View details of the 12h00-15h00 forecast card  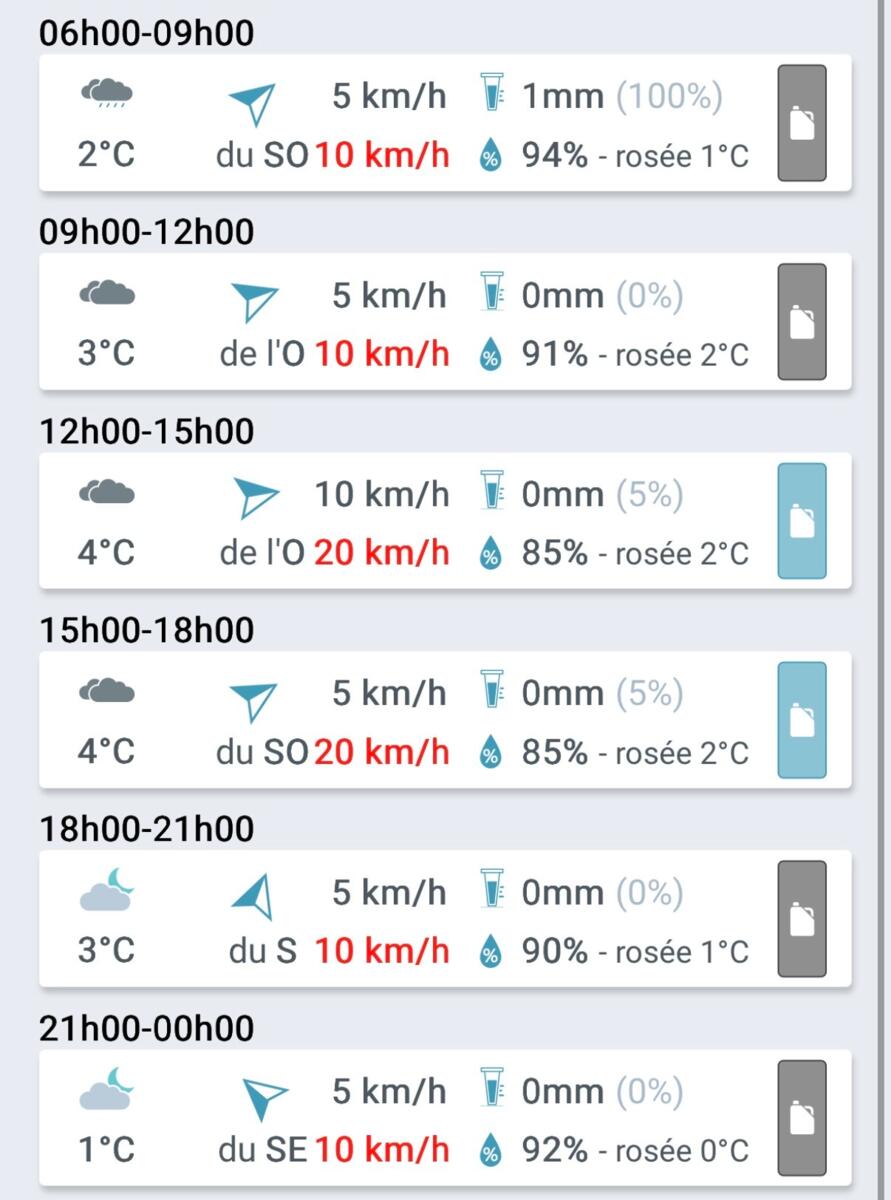click(x=400, y=521)
